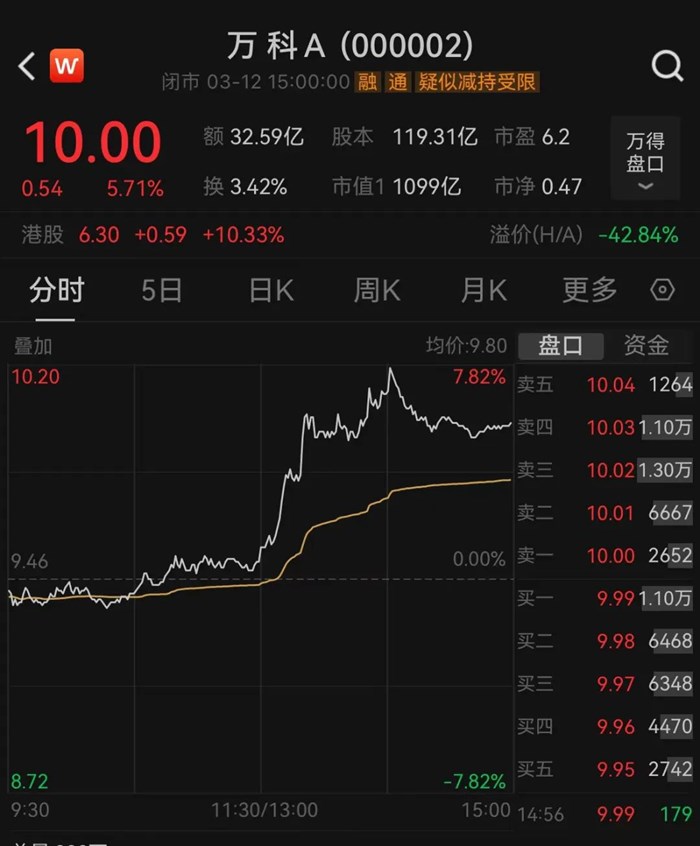Select the 周K chart tab
This screenshot has height=846, width=700.
point(377,291)
